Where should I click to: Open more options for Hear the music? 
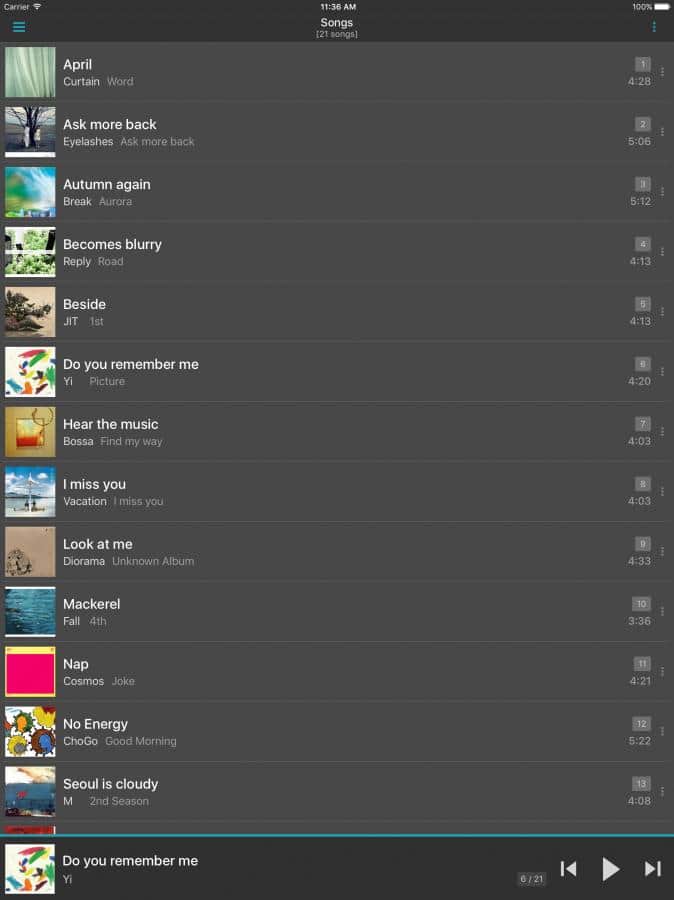[x=662, y=432]
